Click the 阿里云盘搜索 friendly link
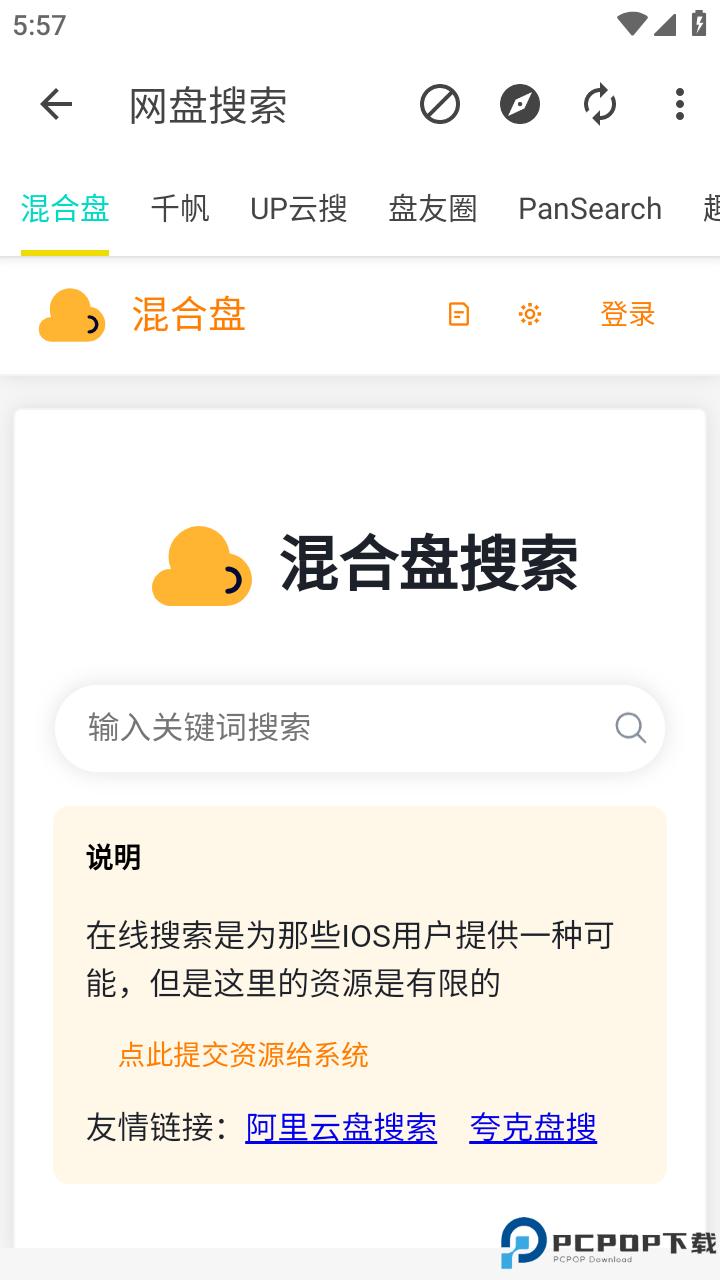 click(x=341, y=1127)
